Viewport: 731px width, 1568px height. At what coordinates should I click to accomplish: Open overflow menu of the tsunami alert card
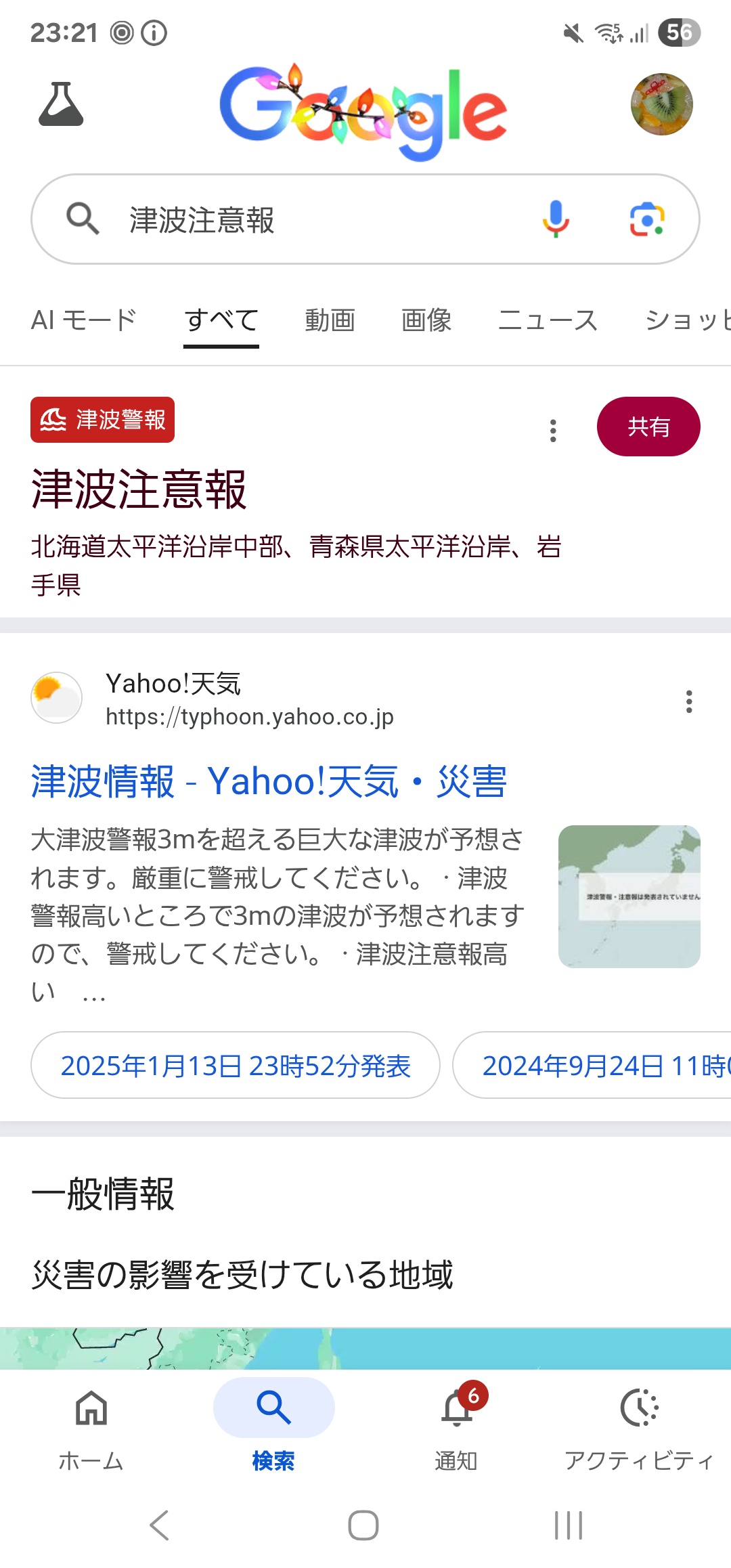click(x=553, y=431)
